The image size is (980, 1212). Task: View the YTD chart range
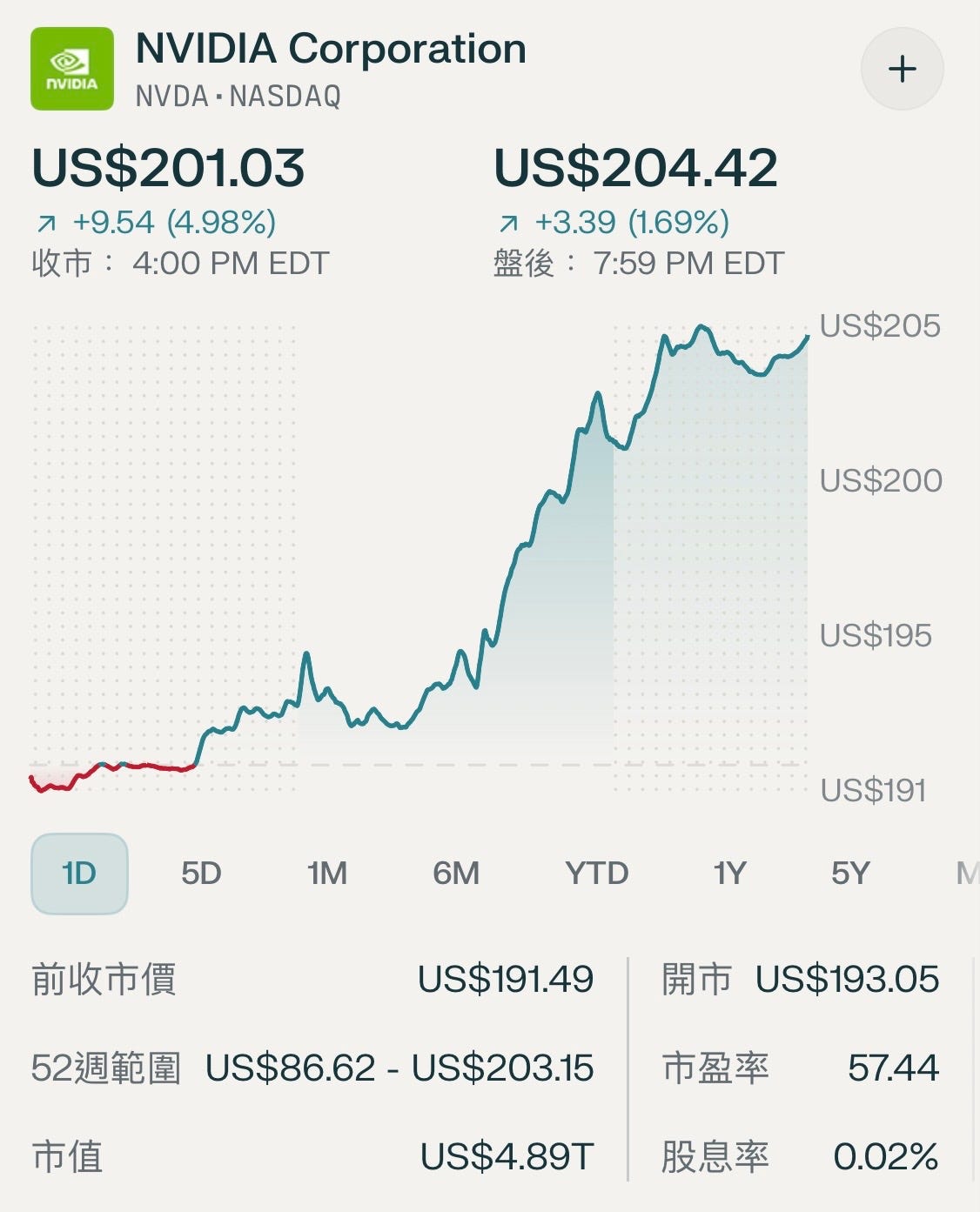596,874
